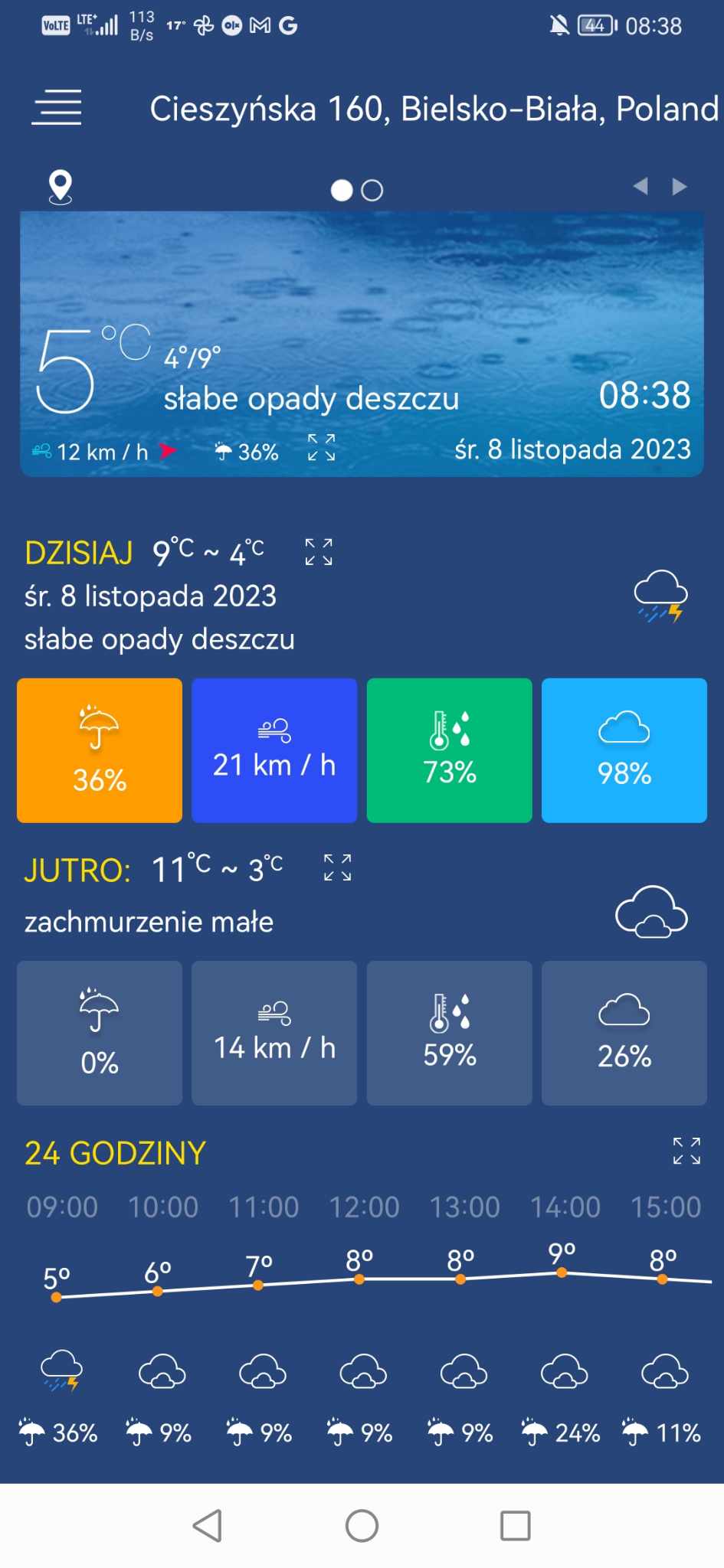
Task: Tap the thunderstorm icon next to today's forecast
Action: click(x=660, y=597)
